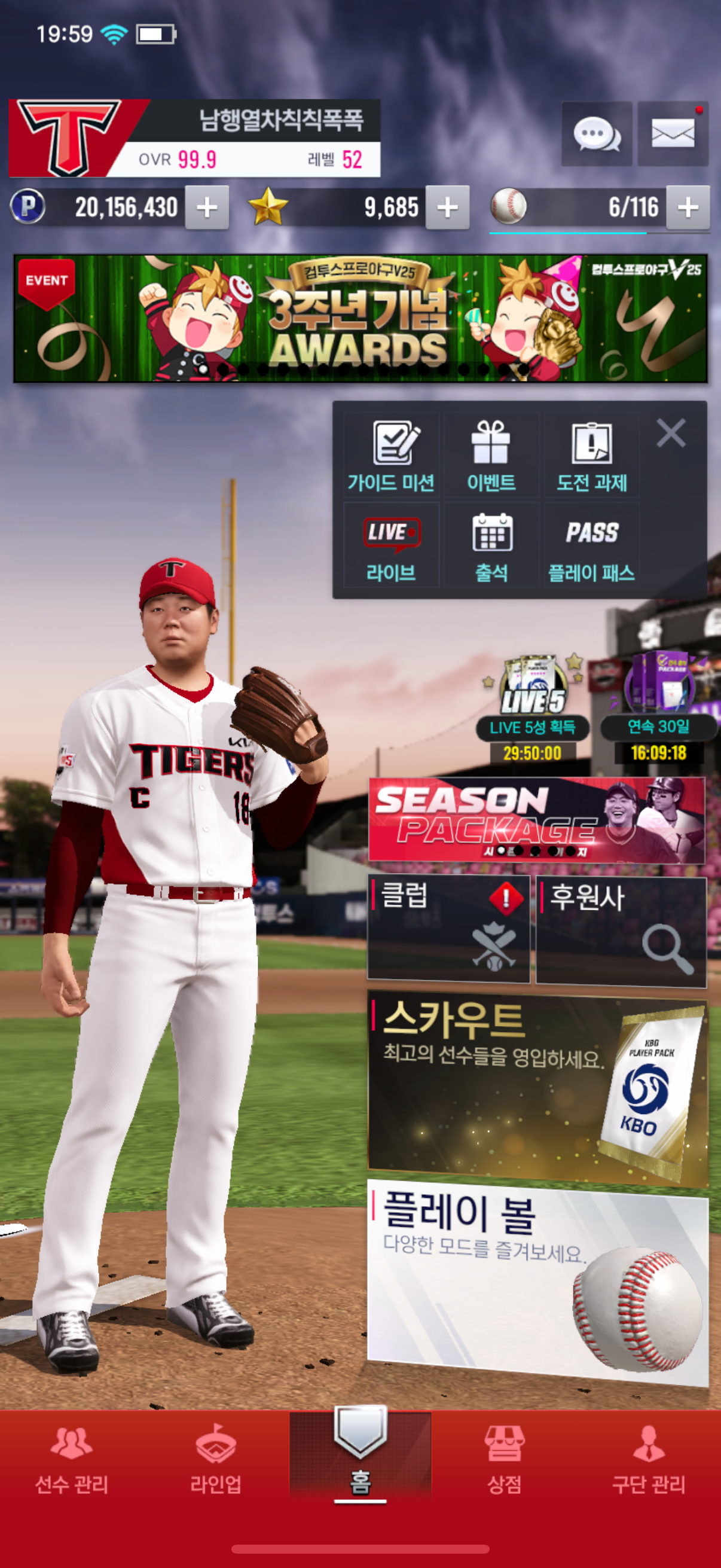Open the chat bubble icon
This screenshot has width=721, height=1568.
pos(595,133)
